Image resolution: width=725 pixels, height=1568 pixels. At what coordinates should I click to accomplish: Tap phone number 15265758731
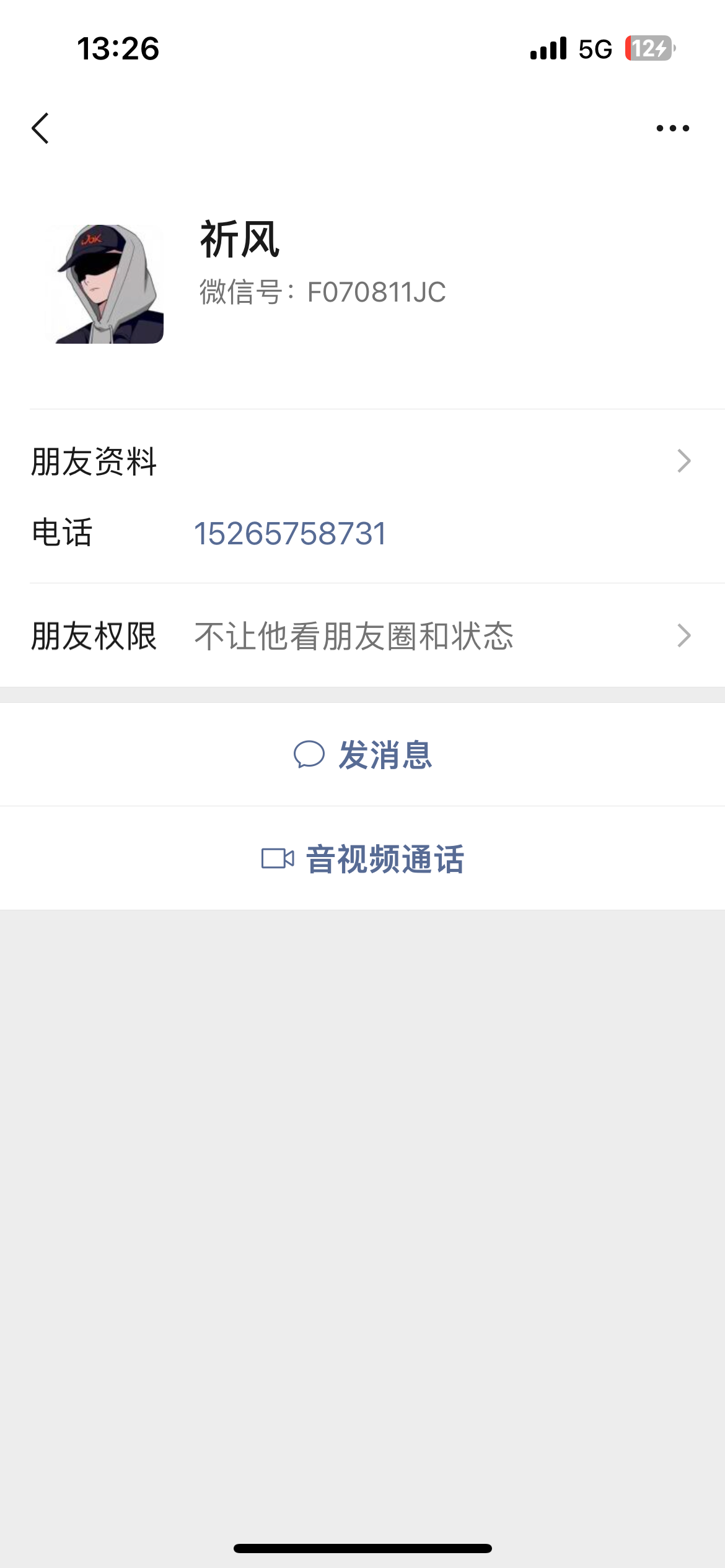click(x=290, y=533)
